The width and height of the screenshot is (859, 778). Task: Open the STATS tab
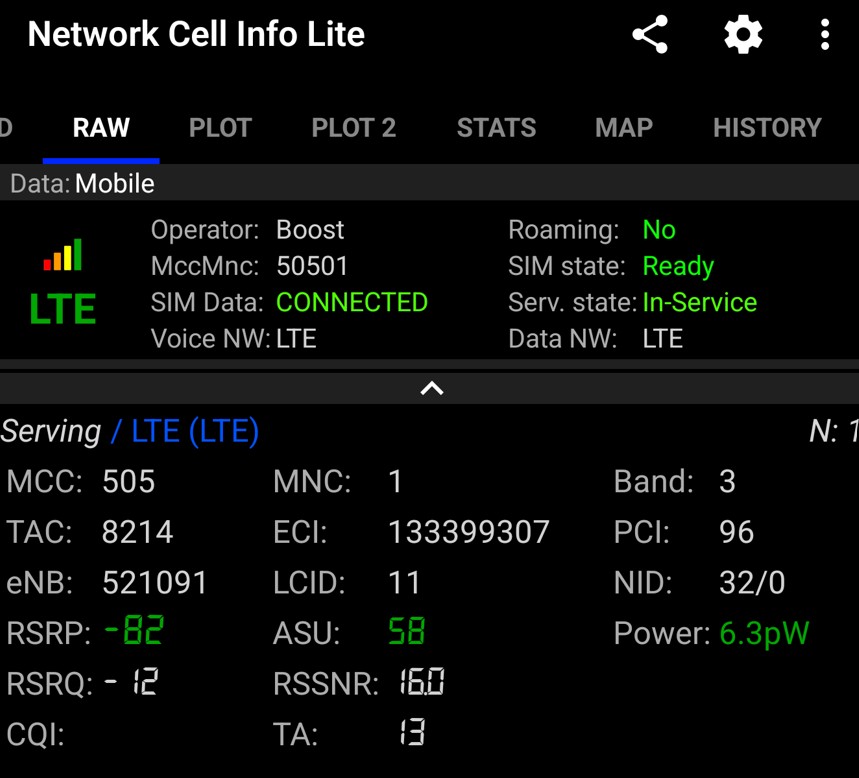click(x=496, y=128)
